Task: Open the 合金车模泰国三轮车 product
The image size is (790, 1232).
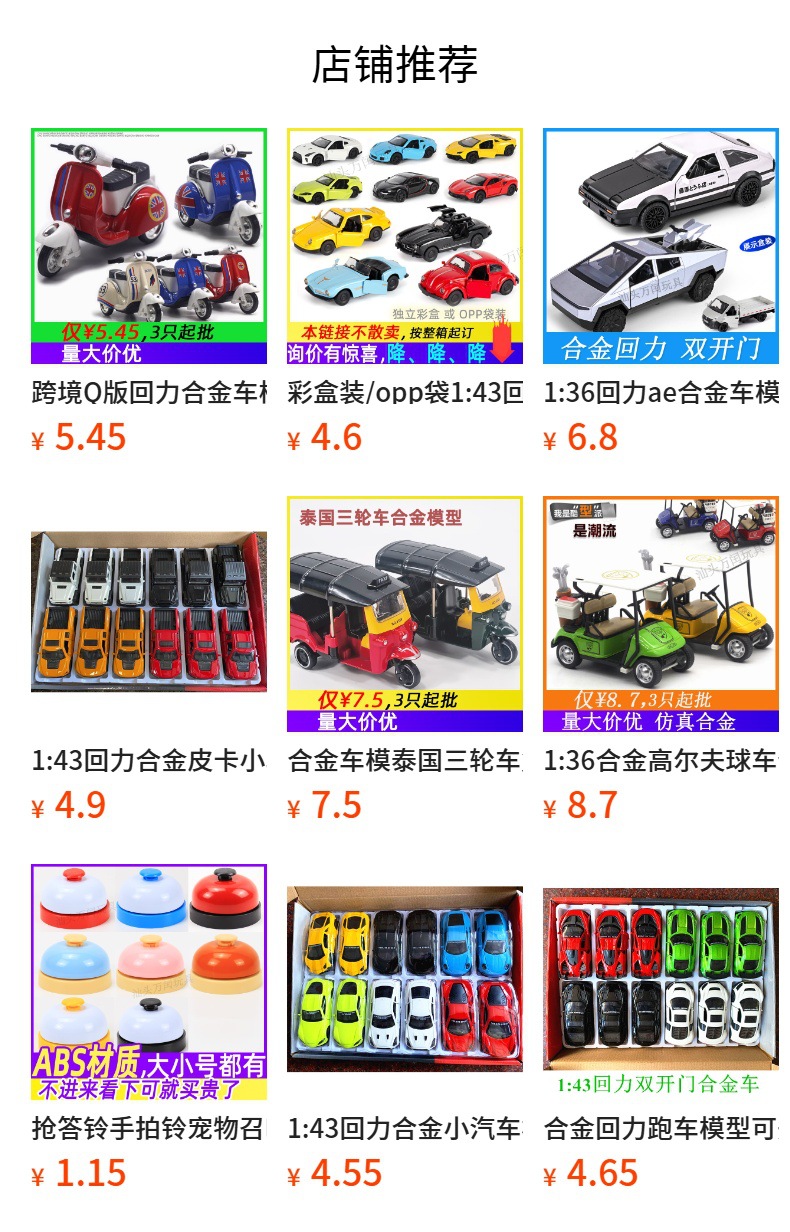Action: tap(405, 612)
